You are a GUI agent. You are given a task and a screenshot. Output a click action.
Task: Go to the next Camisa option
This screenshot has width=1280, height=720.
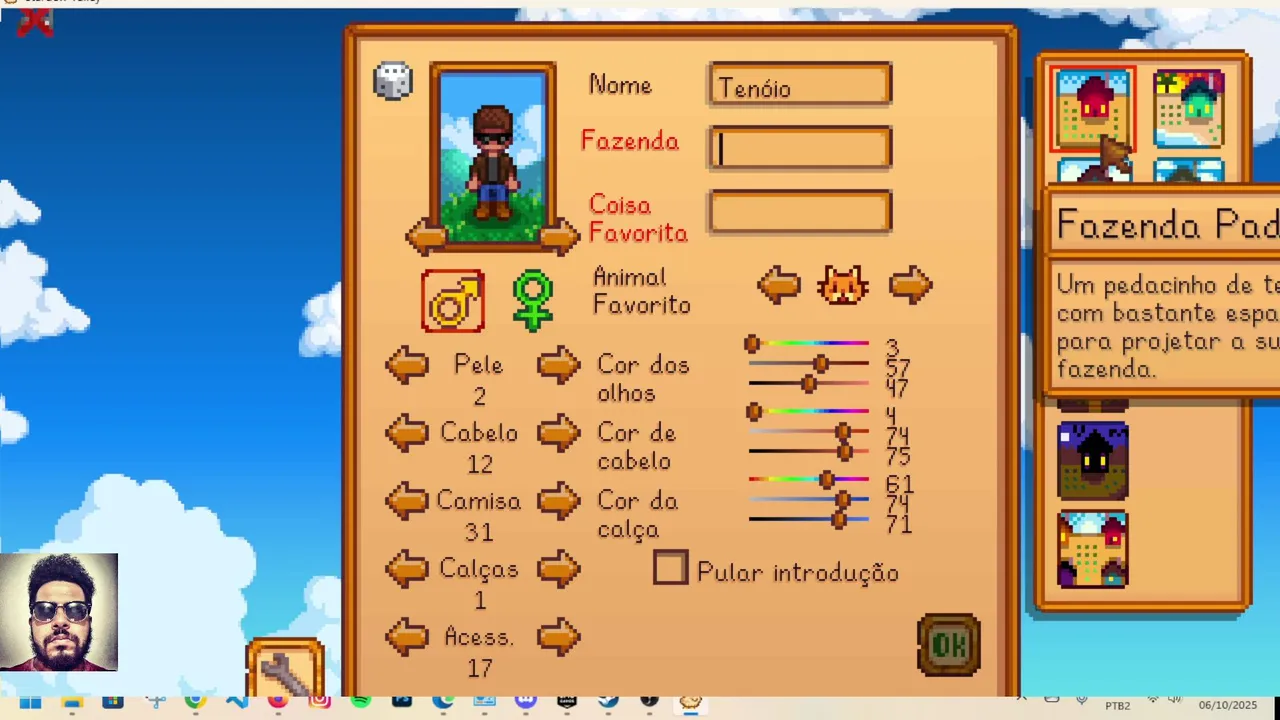pos(558,501)
